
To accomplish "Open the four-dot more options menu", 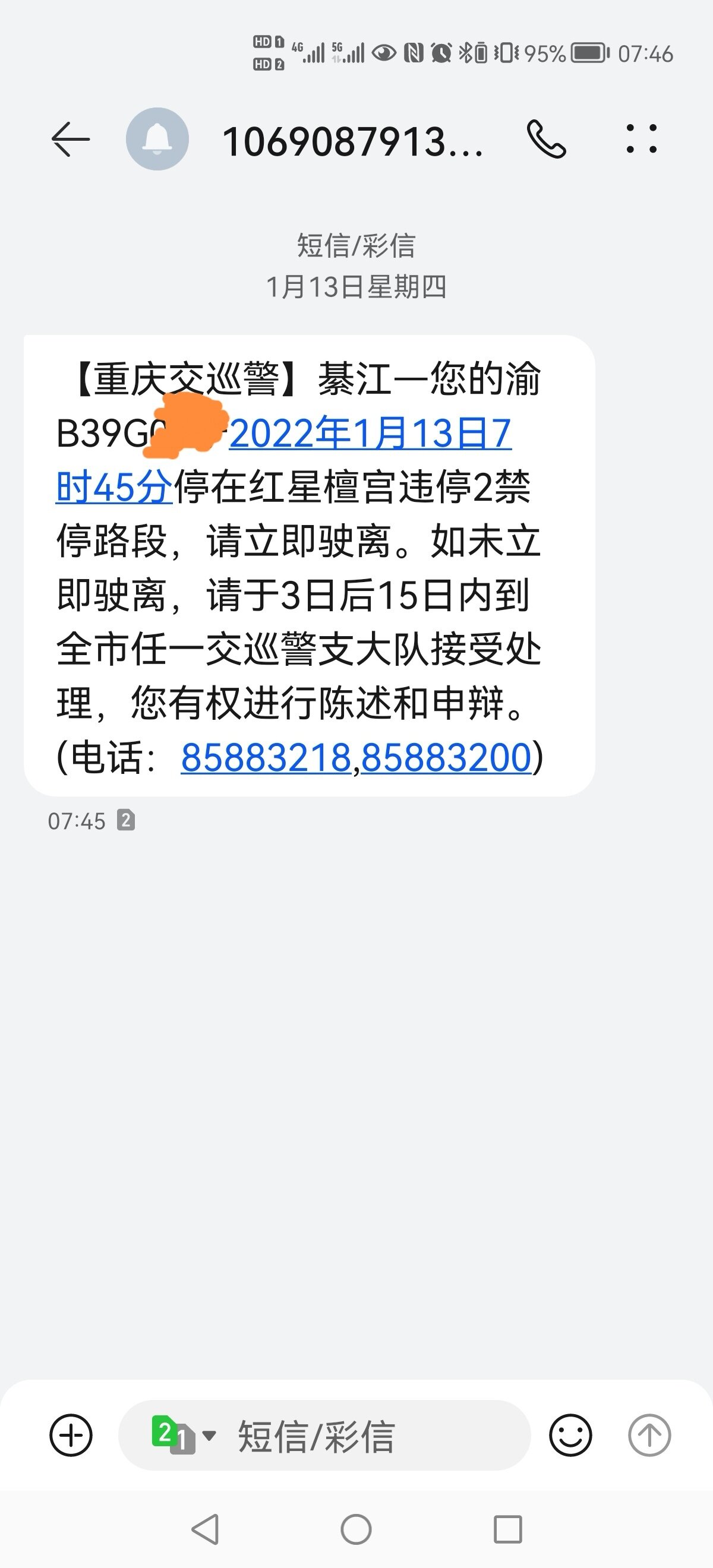I will tap(641, 140).
